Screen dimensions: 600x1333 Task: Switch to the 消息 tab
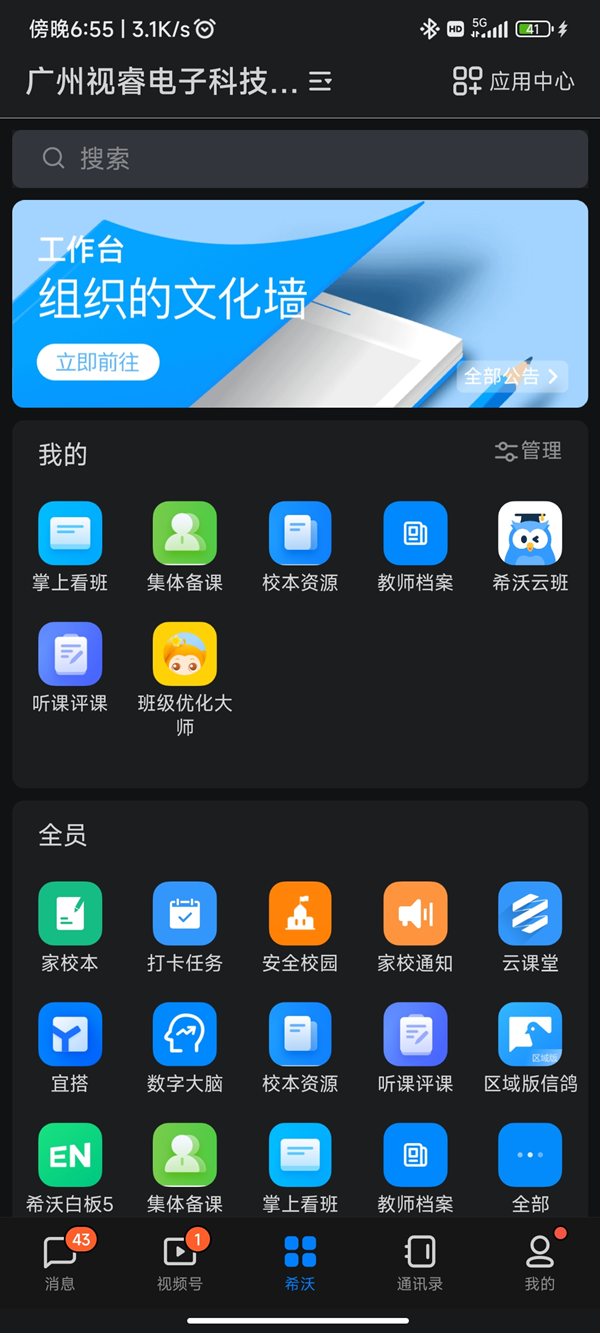60,1262
